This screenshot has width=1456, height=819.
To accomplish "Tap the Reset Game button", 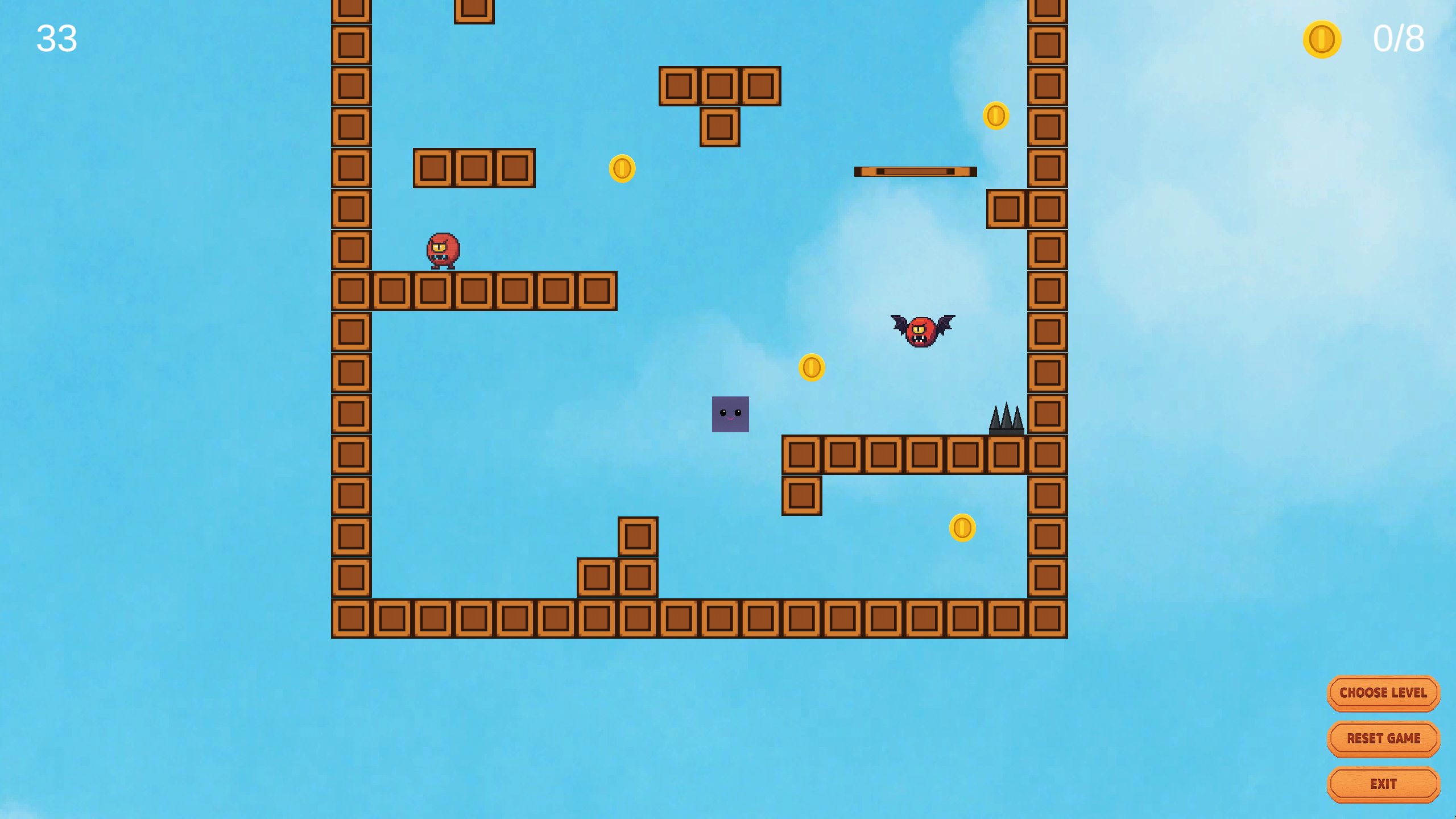I will 1383,738.
